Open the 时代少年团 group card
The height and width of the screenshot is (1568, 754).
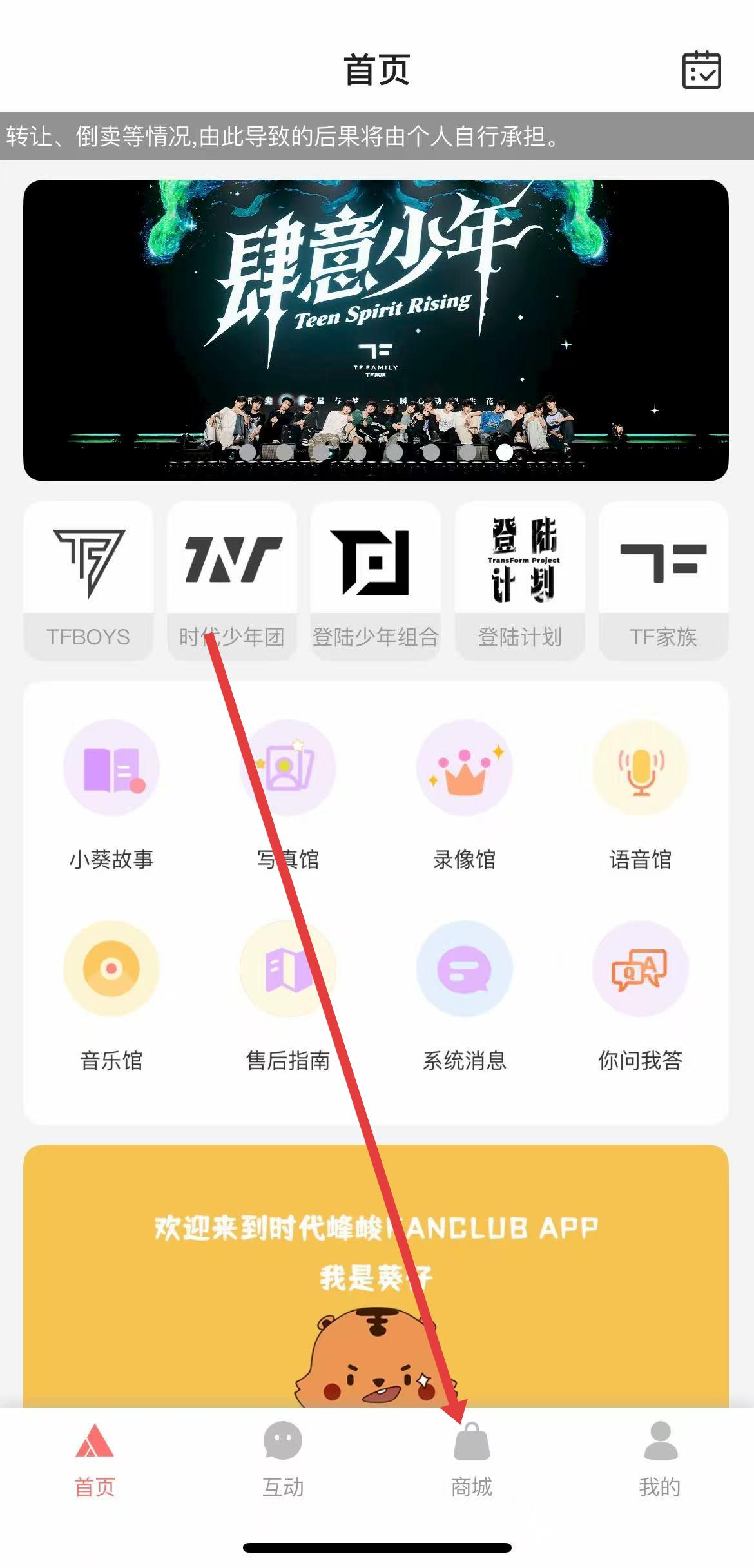232,580
